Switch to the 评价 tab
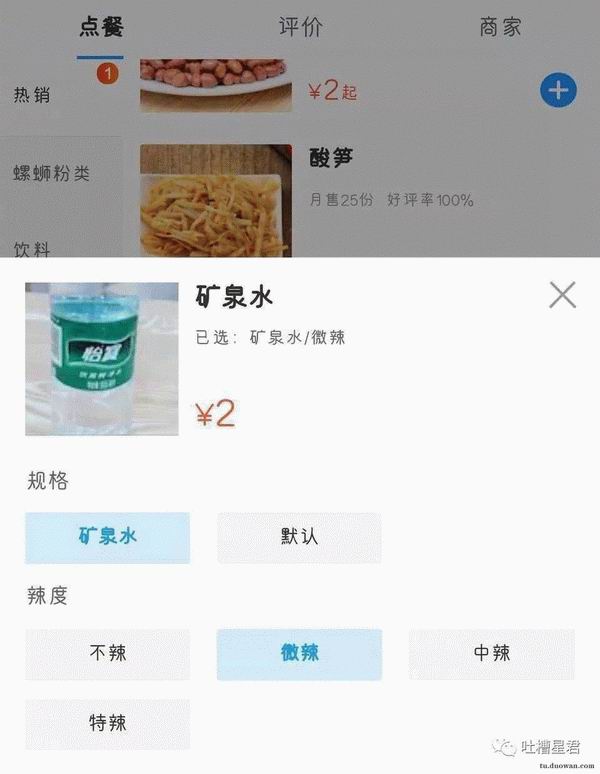The width and height of the screenshot is (600, 774). (300, 27)
